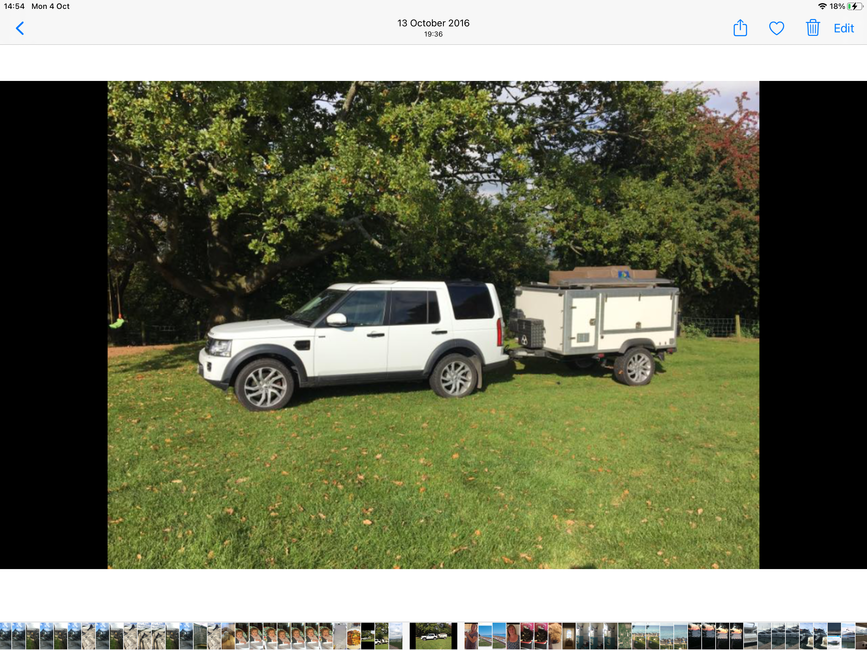Tap Edit to modify the photo

click(844, 28)
